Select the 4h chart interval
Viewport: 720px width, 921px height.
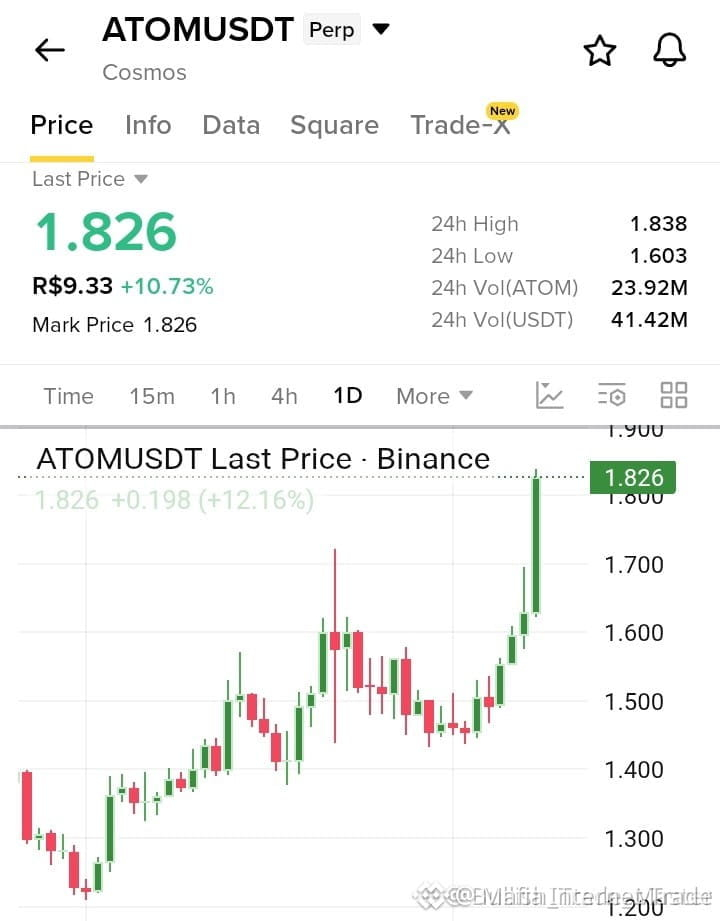pos(284,396)
